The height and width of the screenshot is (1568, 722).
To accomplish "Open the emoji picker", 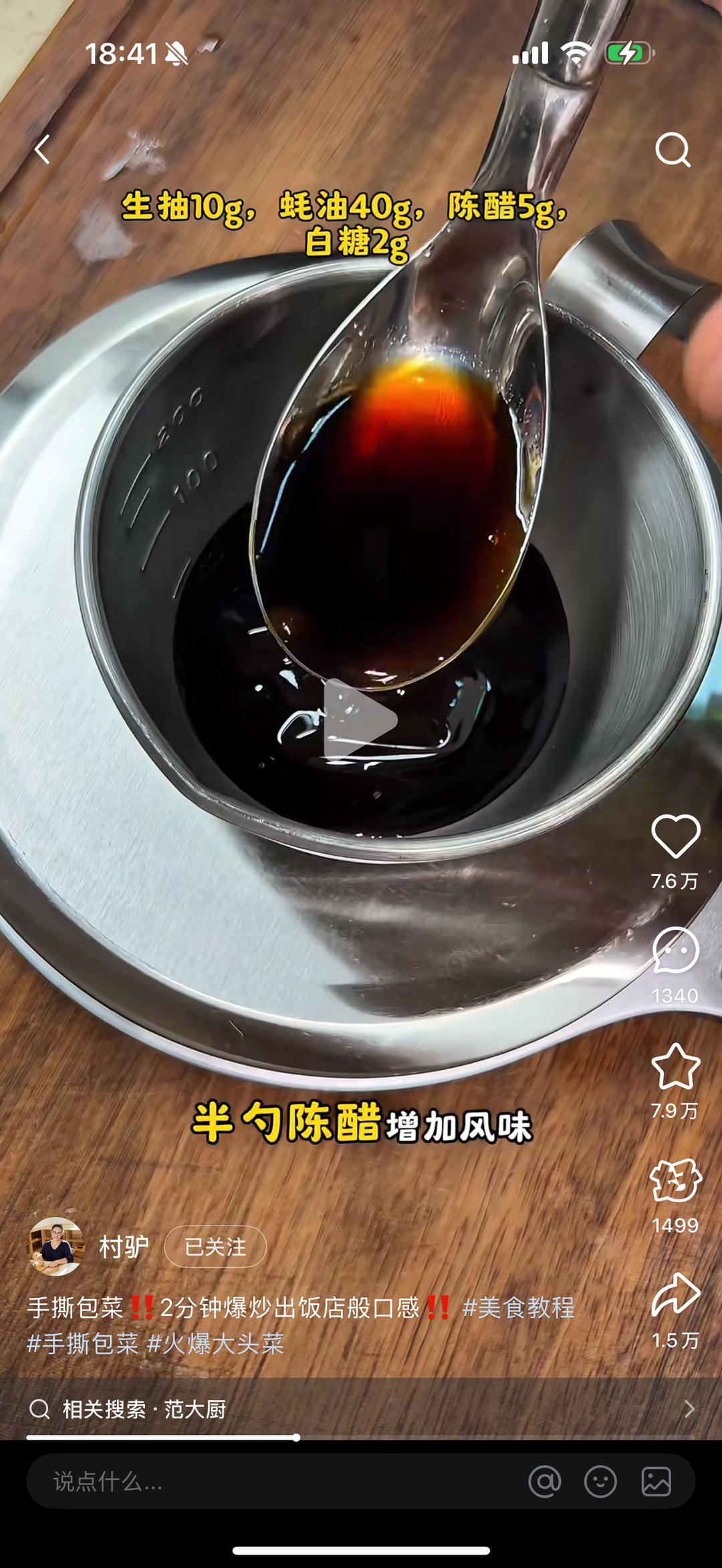I will [x=600, y=1481].
